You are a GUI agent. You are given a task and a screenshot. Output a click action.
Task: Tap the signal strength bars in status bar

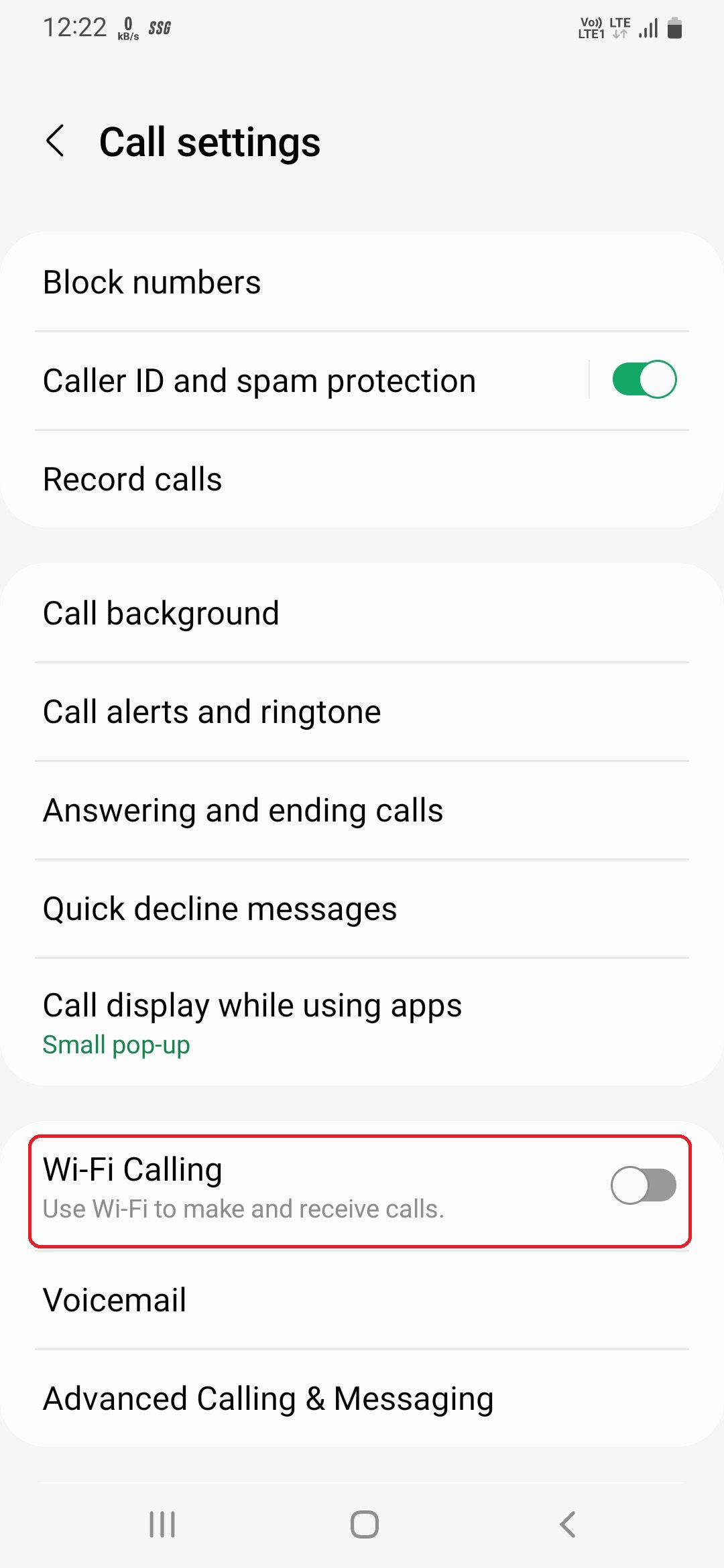(x=646, y=28)
